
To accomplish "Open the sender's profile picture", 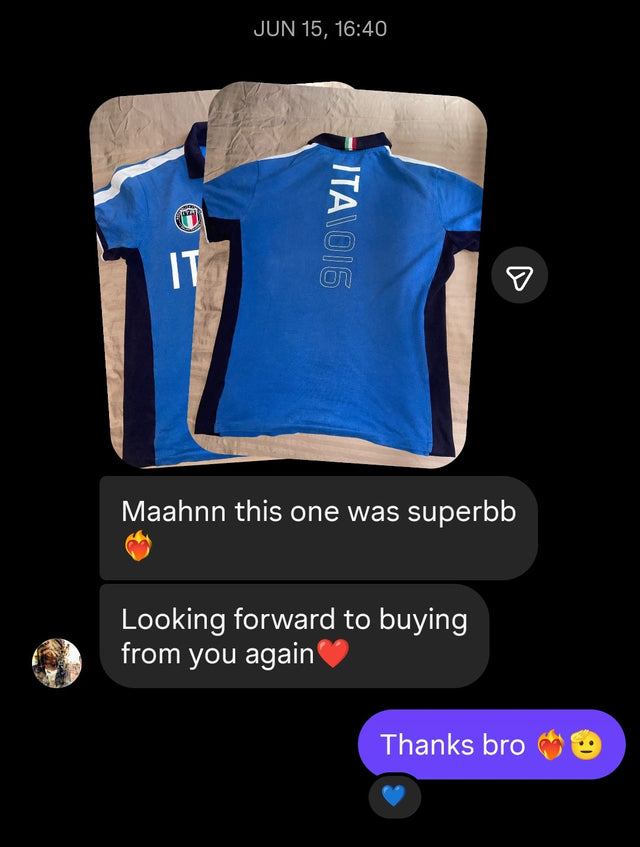I will (x=57, y=663).
